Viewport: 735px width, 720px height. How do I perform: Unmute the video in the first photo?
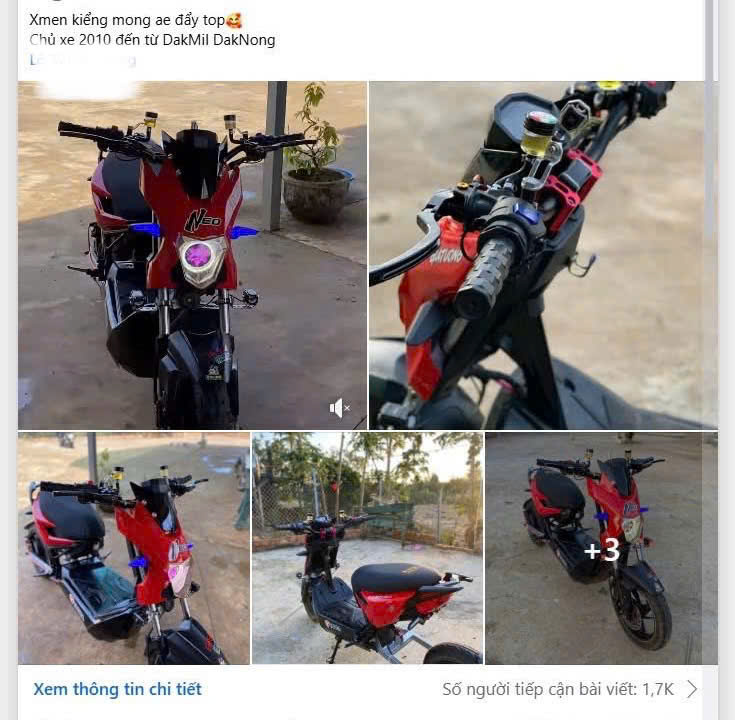coord(339,407)
